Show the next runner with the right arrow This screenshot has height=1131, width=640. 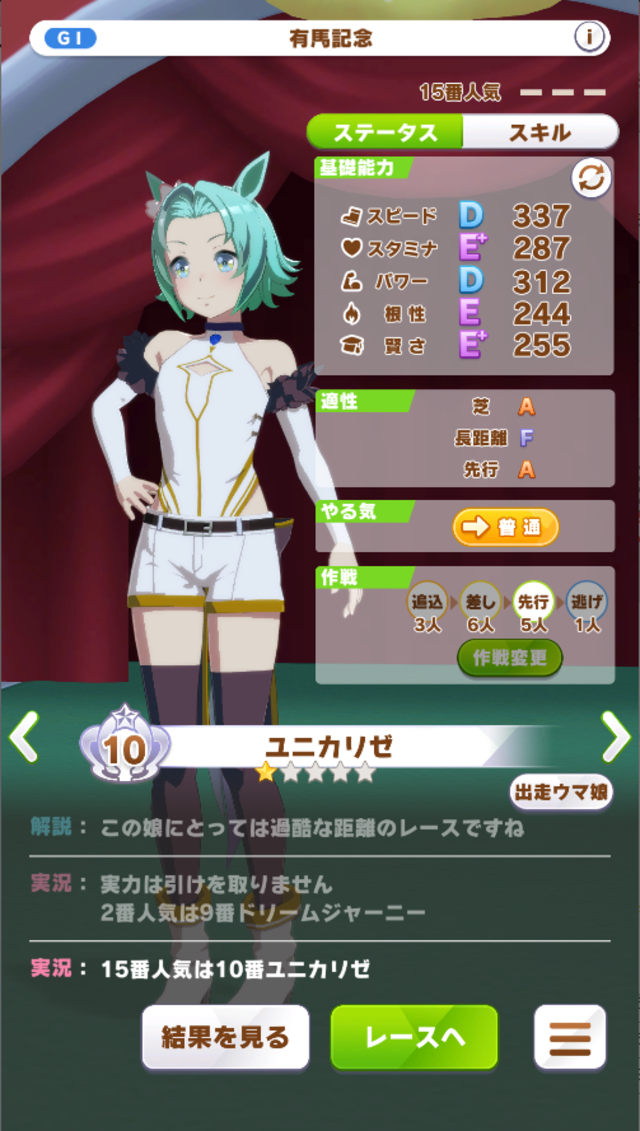pos(615,736)
